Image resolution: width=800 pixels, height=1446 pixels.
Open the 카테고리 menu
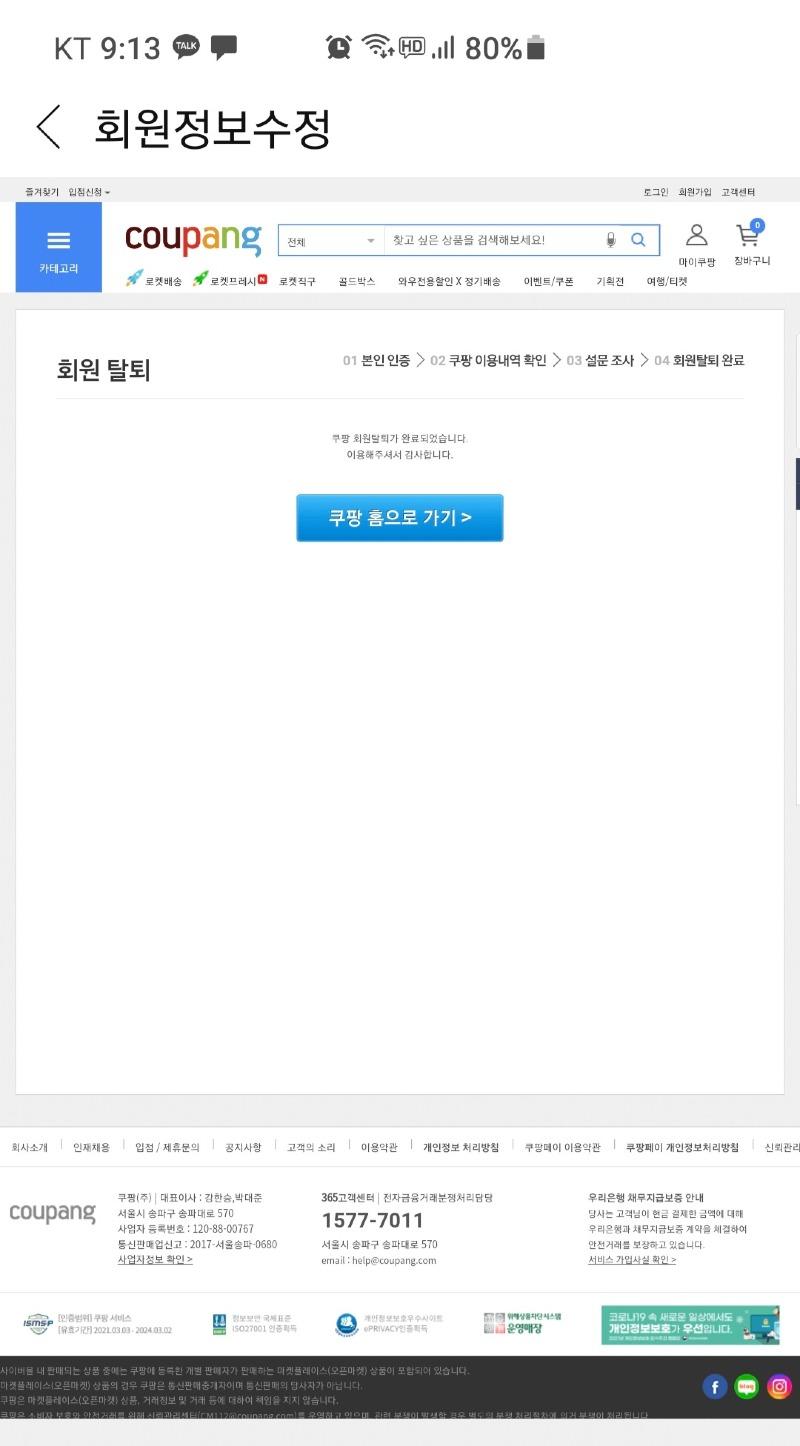[x=58, y=248]
